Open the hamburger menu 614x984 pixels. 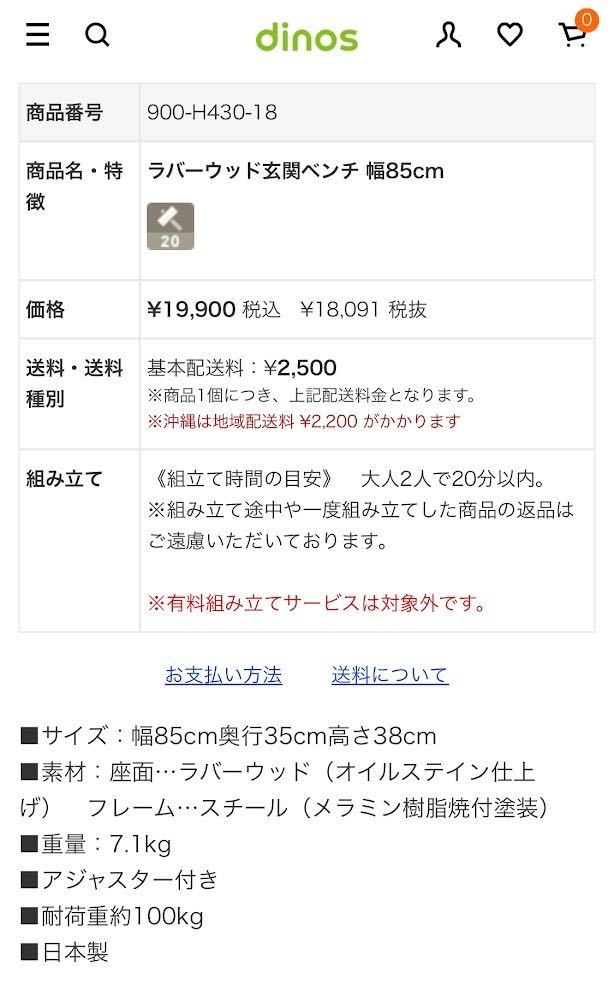37,35
